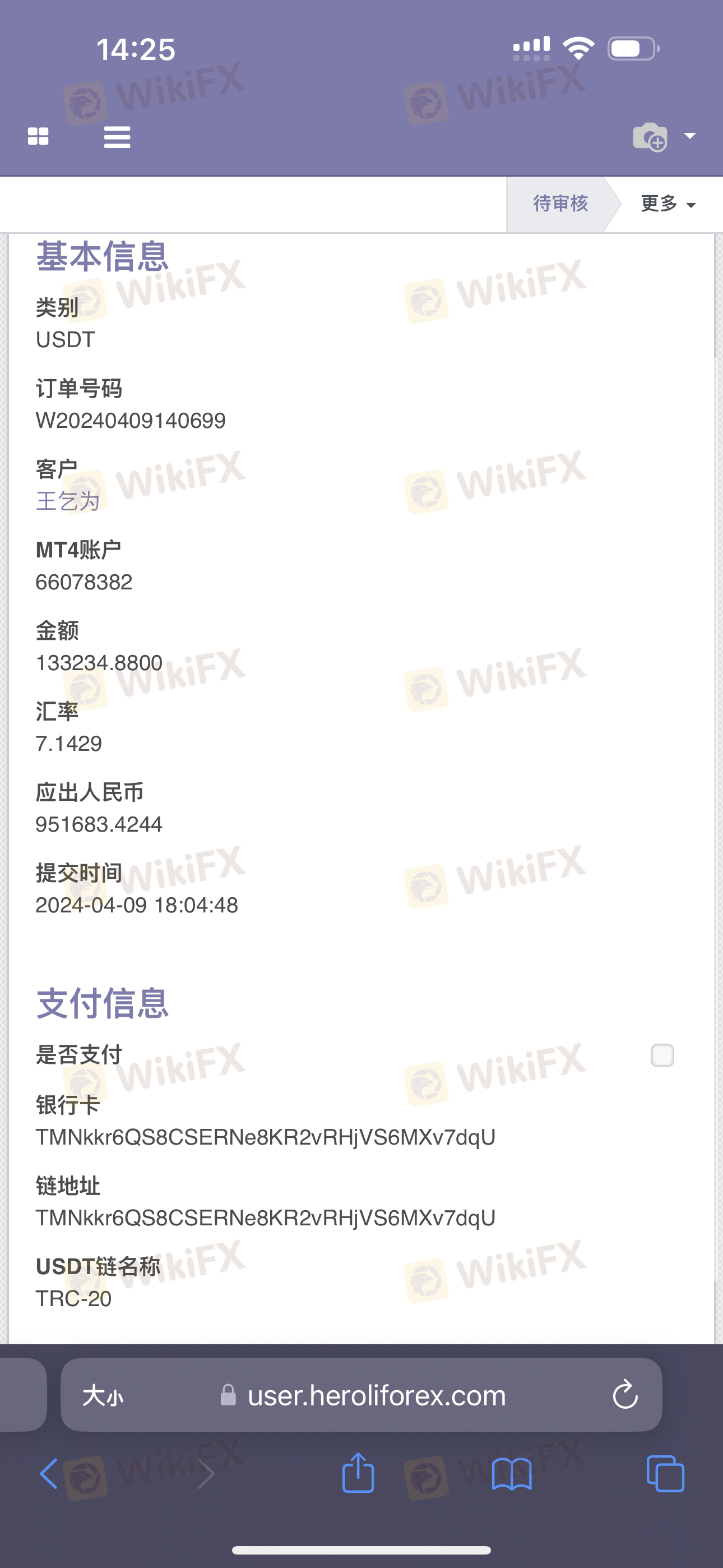The height and width of the screenshot is (1568, 723).
Task: Open the hamburger menu
Action: point(117,137)
